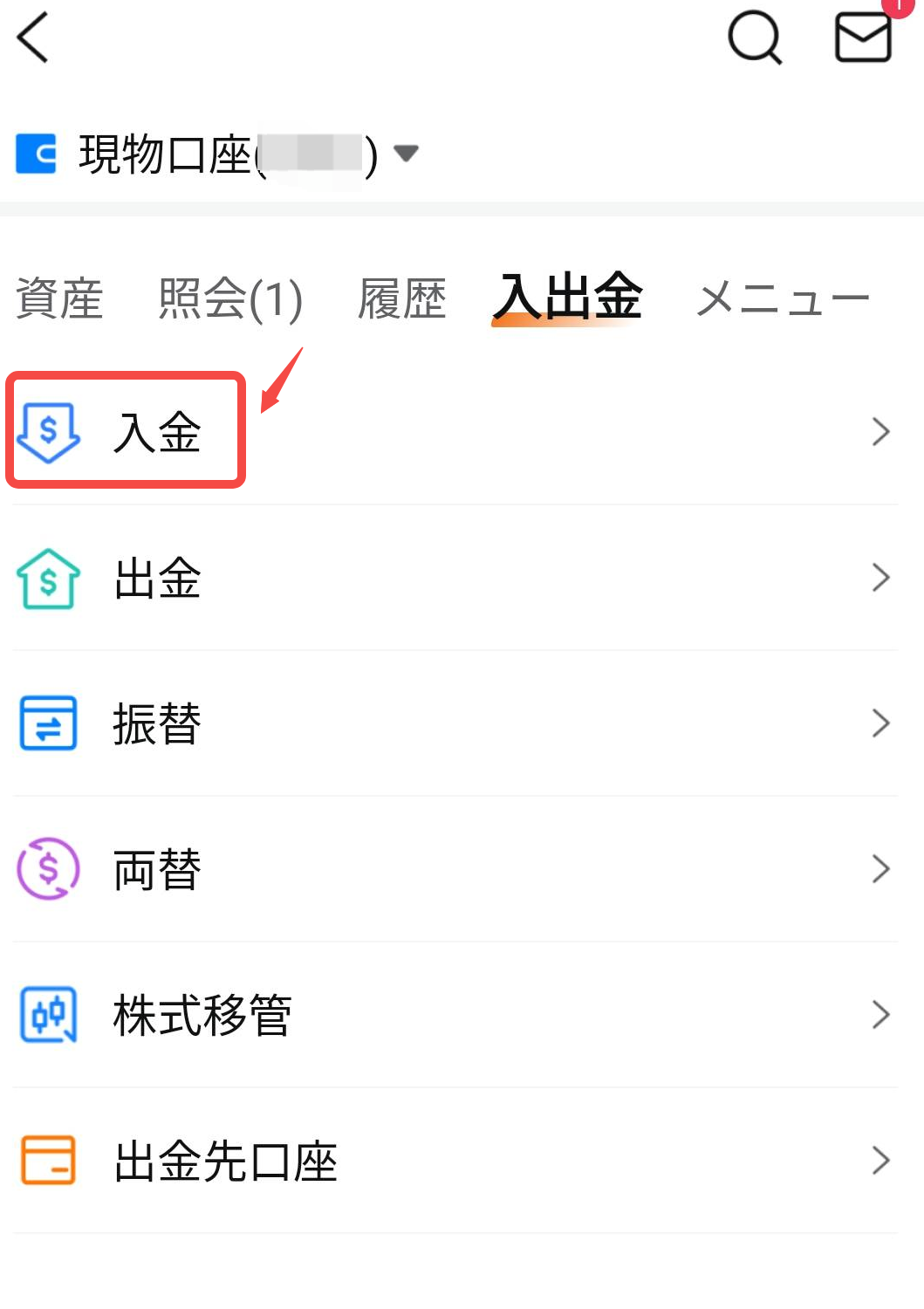Open the messages envelope icon
Image resolution: width=924 pixels, height=1309 pixels.
click(863, 38)
